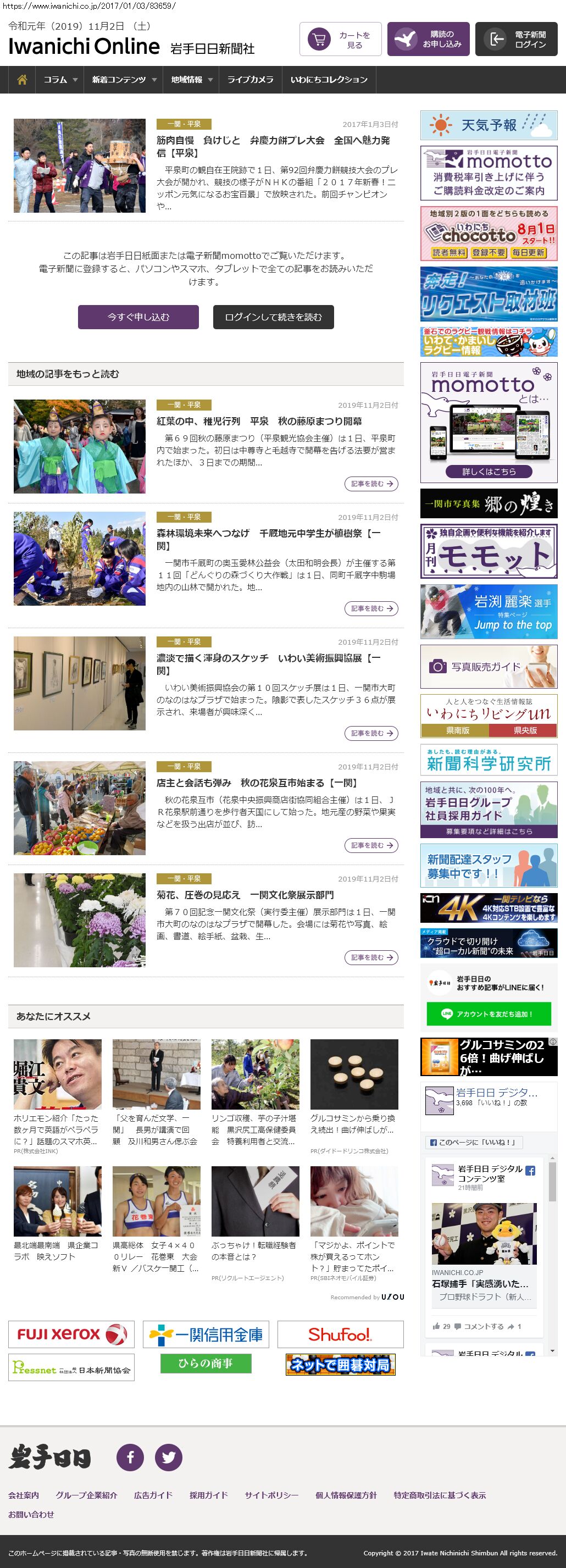
Task: Tap 電子新聞ログイン button
Action: [x=516, y=40]
